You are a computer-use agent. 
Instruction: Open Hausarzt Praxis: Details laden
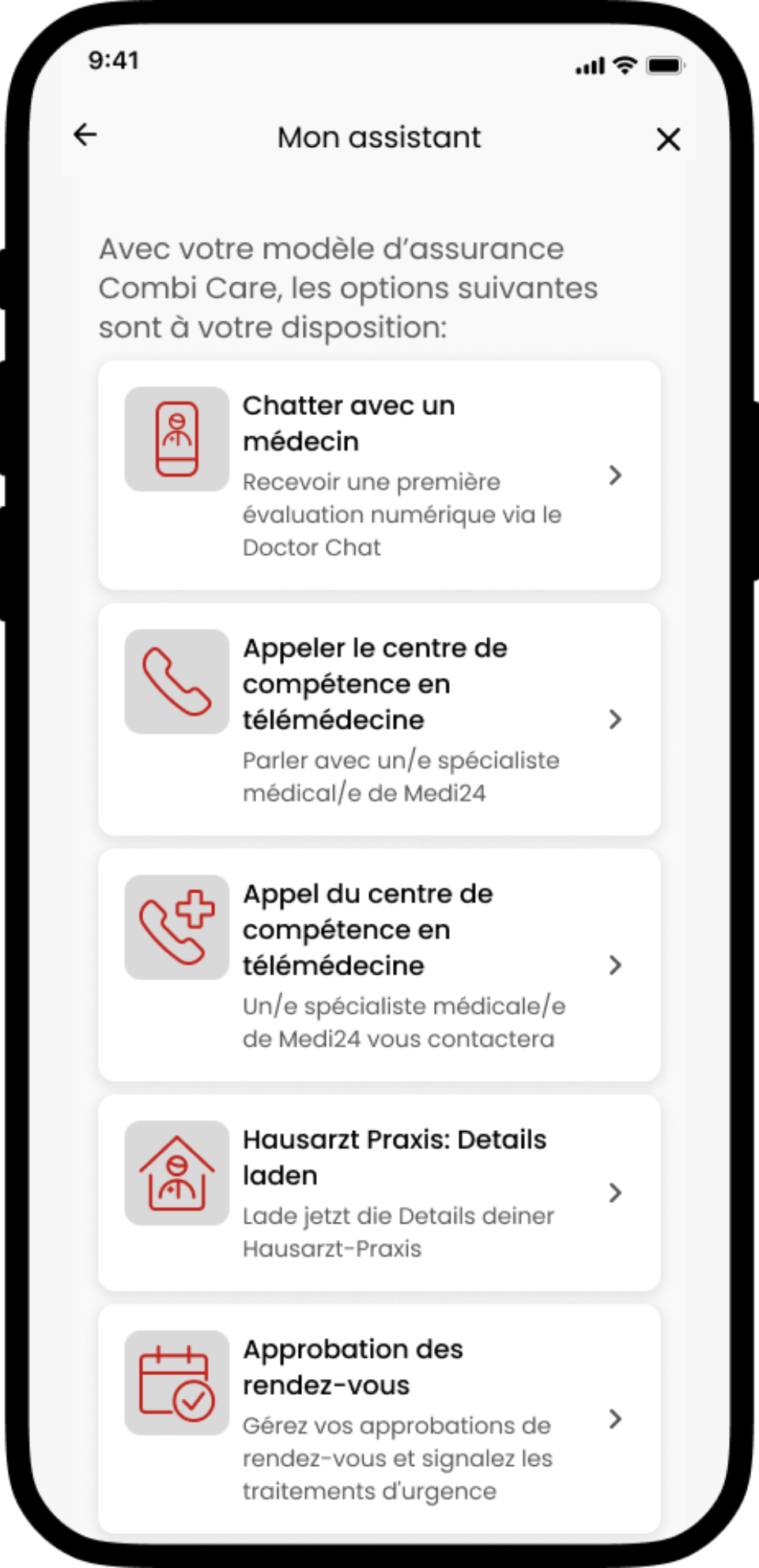379,1193
